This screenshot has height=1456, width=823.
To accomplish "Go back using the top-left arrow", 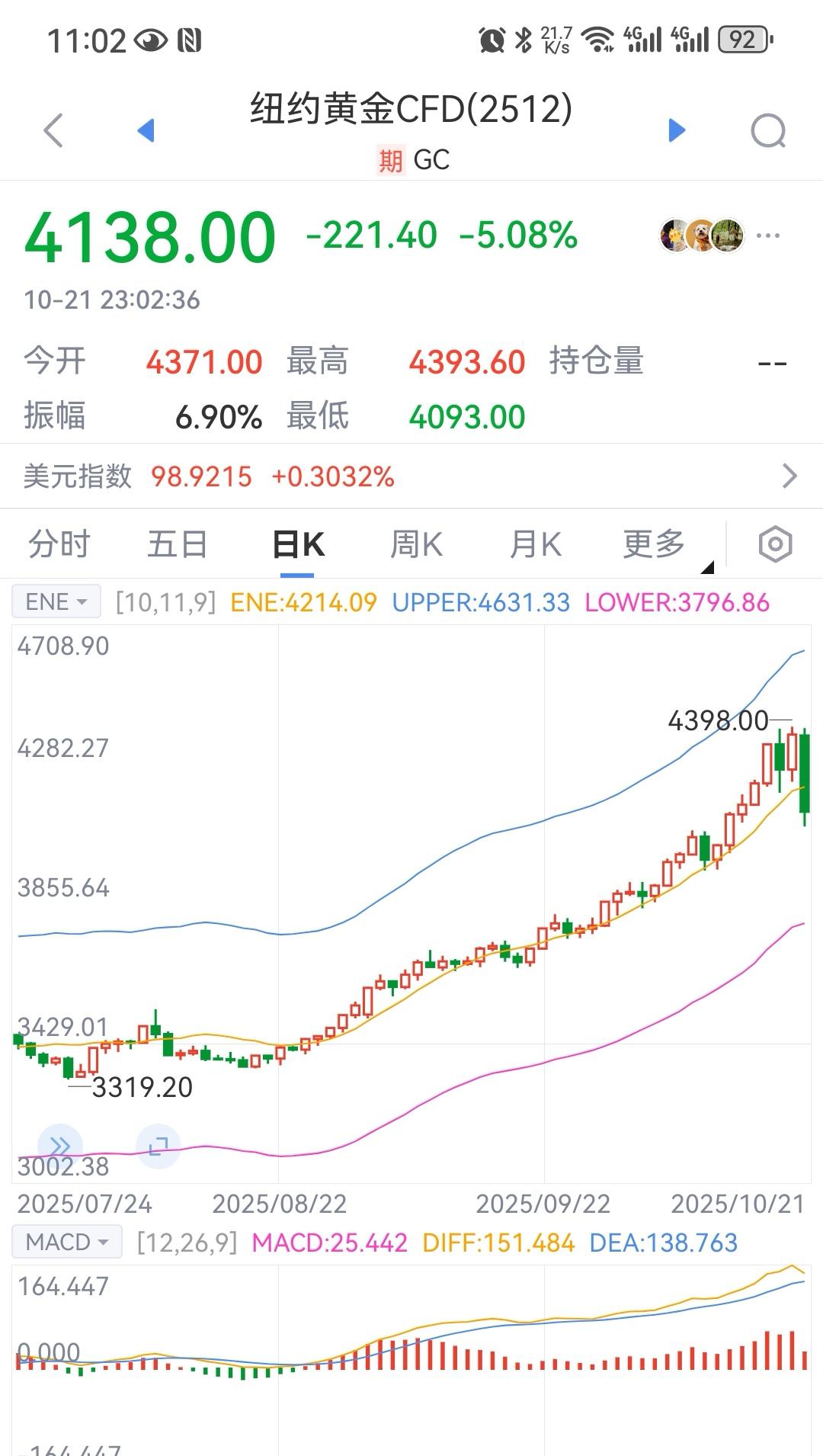I will (x=53, y=130).
